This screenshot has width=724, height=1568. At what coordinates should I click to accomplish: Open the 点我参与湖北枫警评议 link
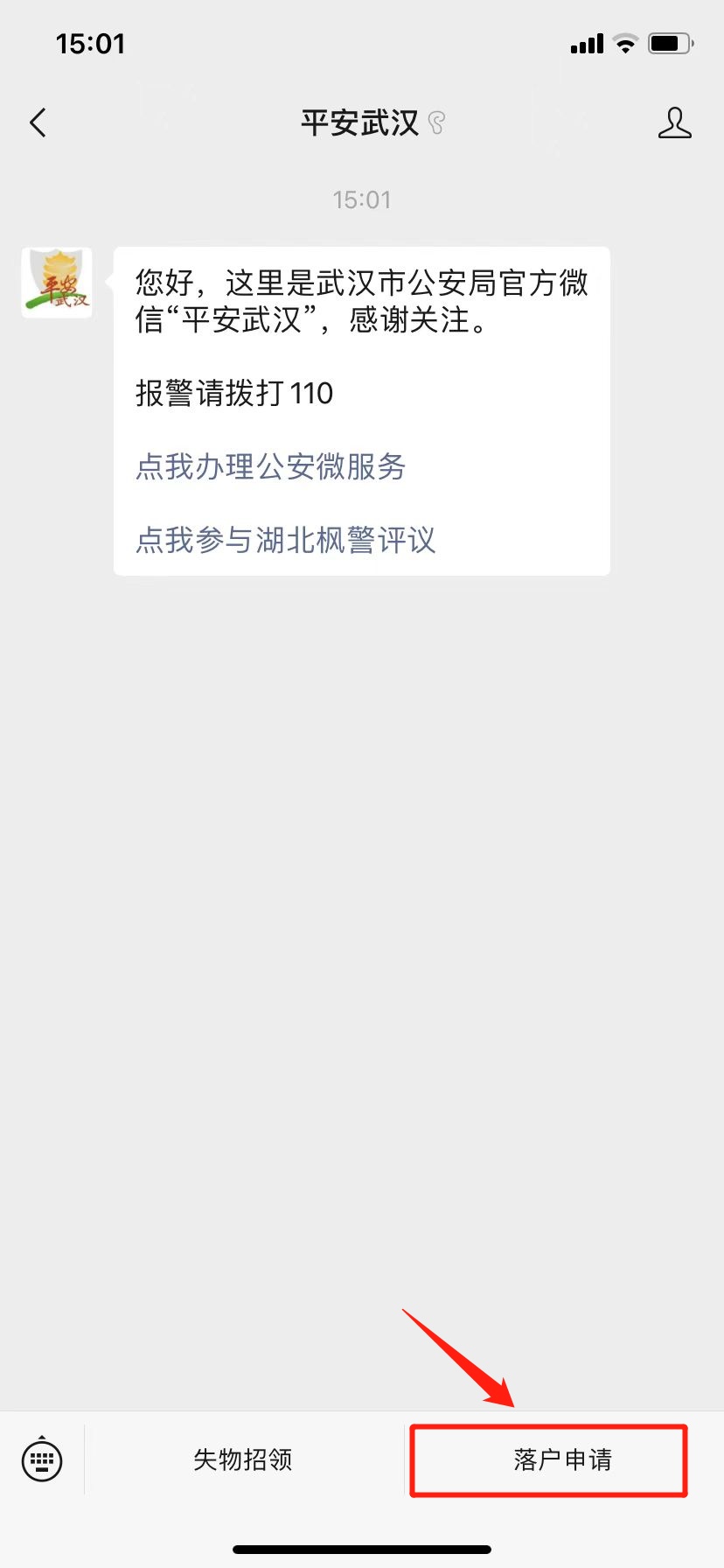[x=285, y=540]
